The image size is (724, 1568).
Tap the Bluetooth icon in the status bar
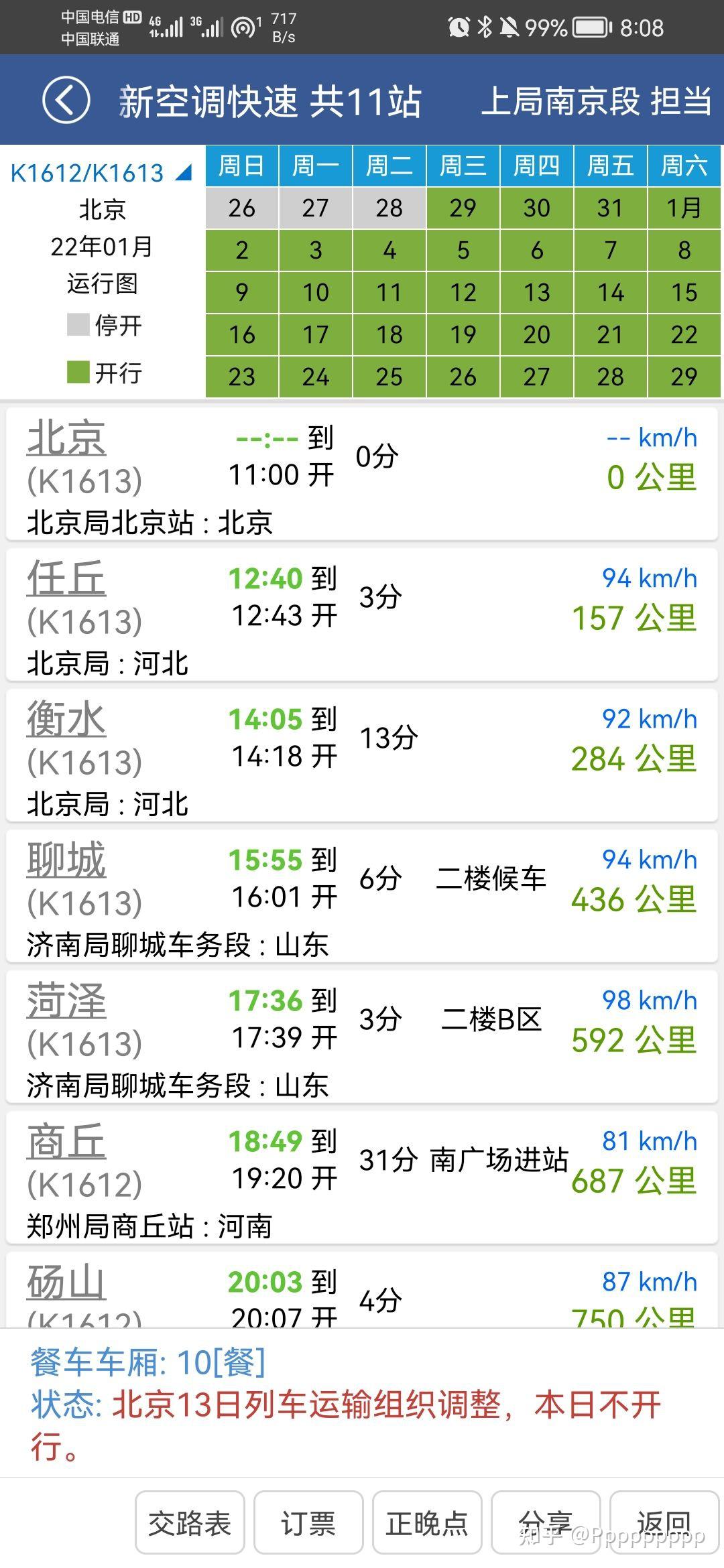coord(484,27)
